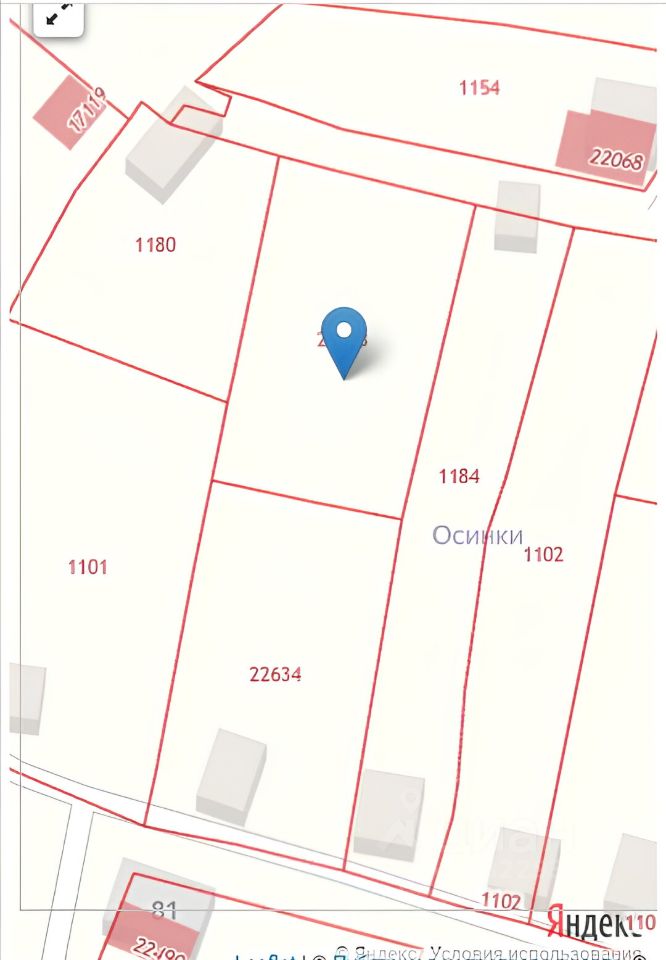
Task: Expand the map to fullscreen
Action: point(58,14)
